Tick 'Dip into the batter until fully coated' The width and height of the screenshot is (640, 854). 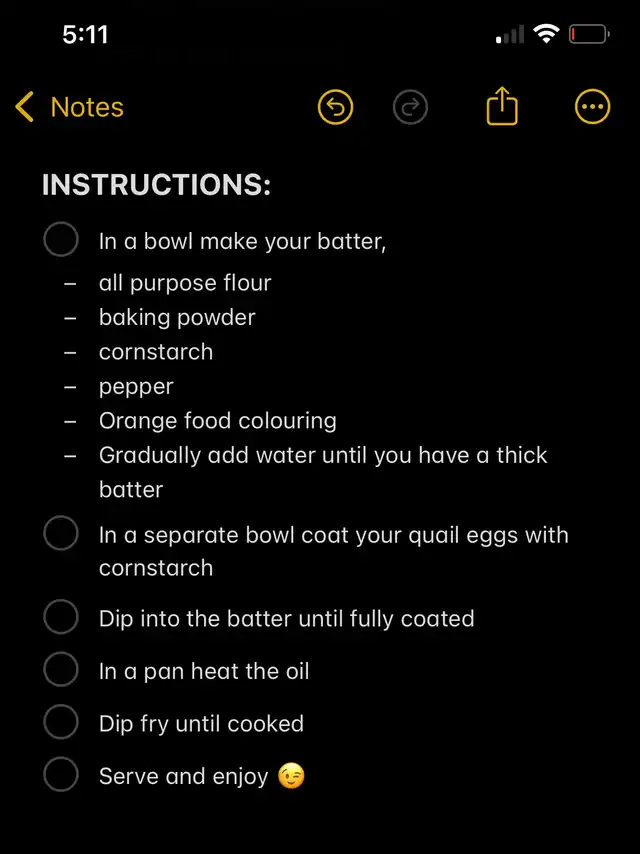[61, 618]
